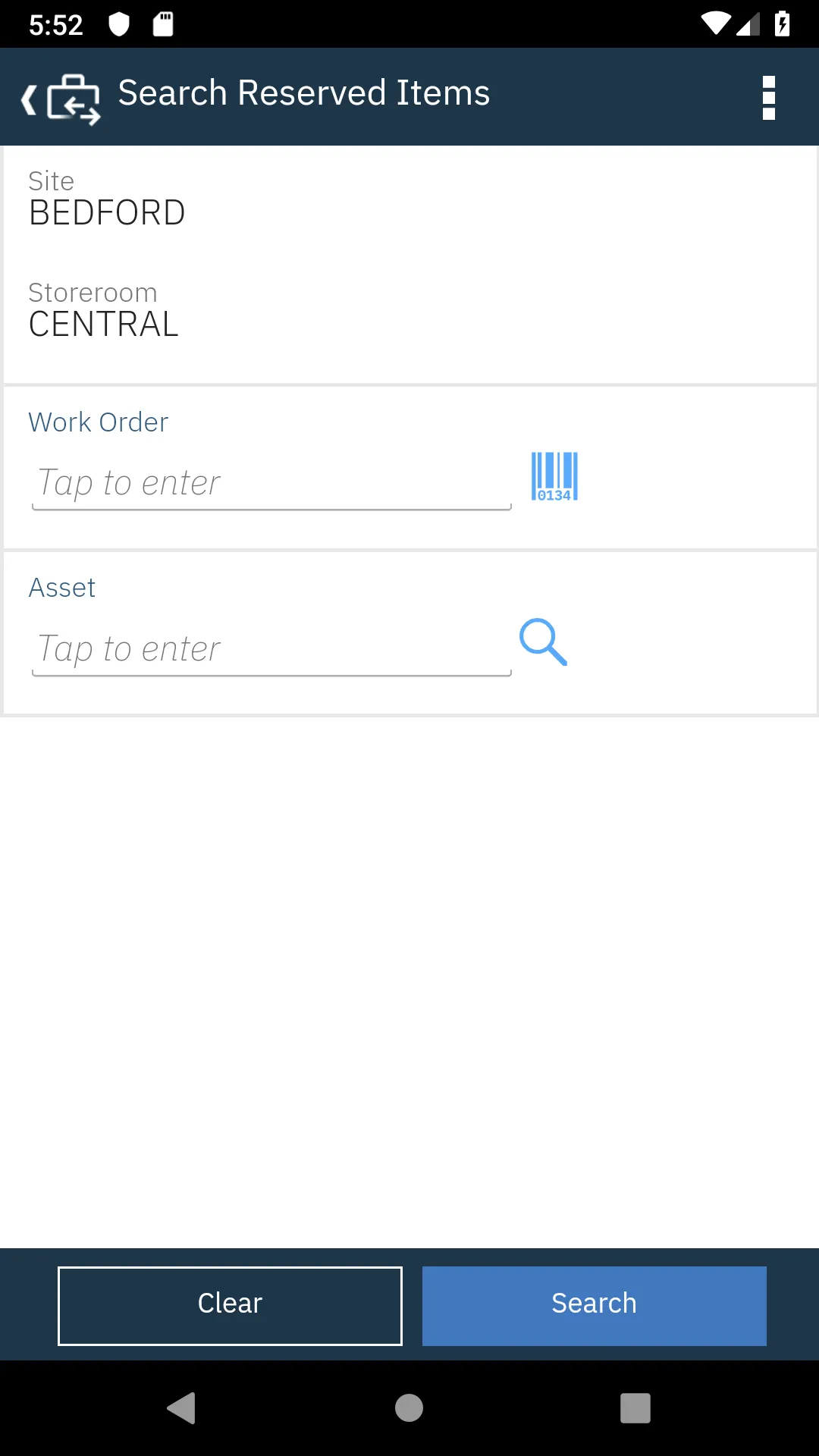Open recent apps with the square button
This screenshot has width=819, height=1456.
click(635, 1408)
